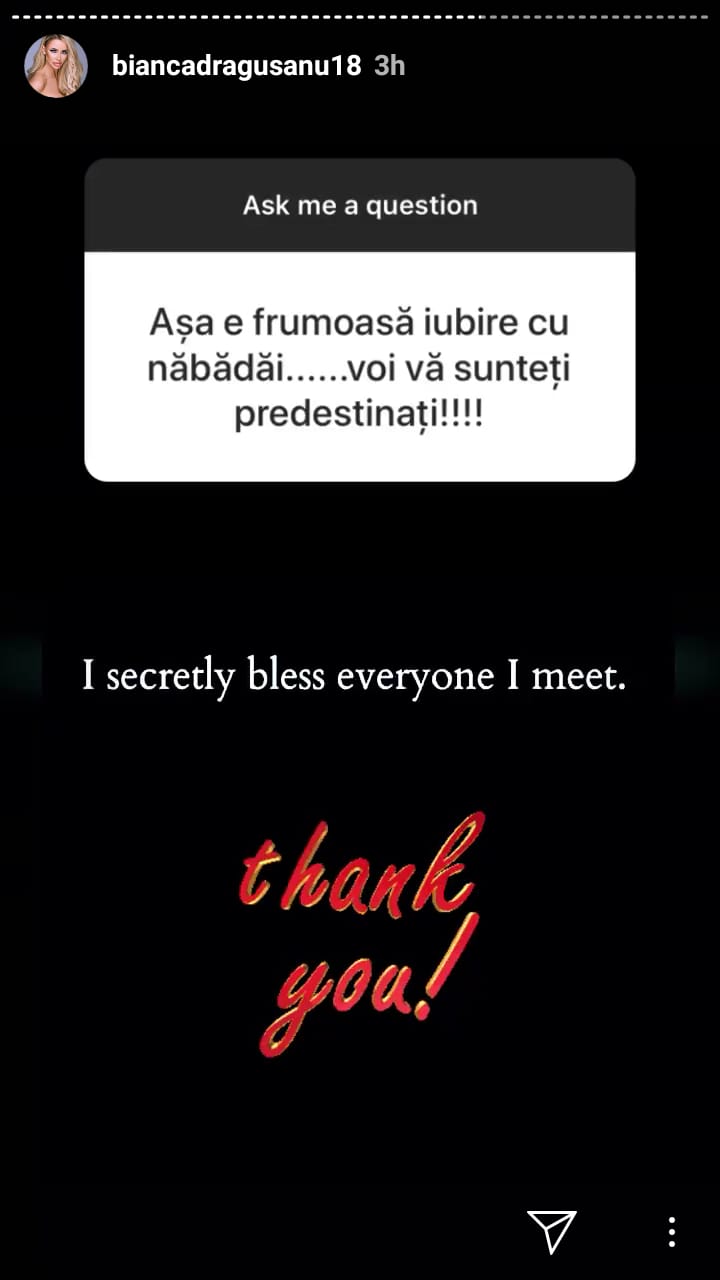Tap the biancadragusanu18 username

point(237,66)
